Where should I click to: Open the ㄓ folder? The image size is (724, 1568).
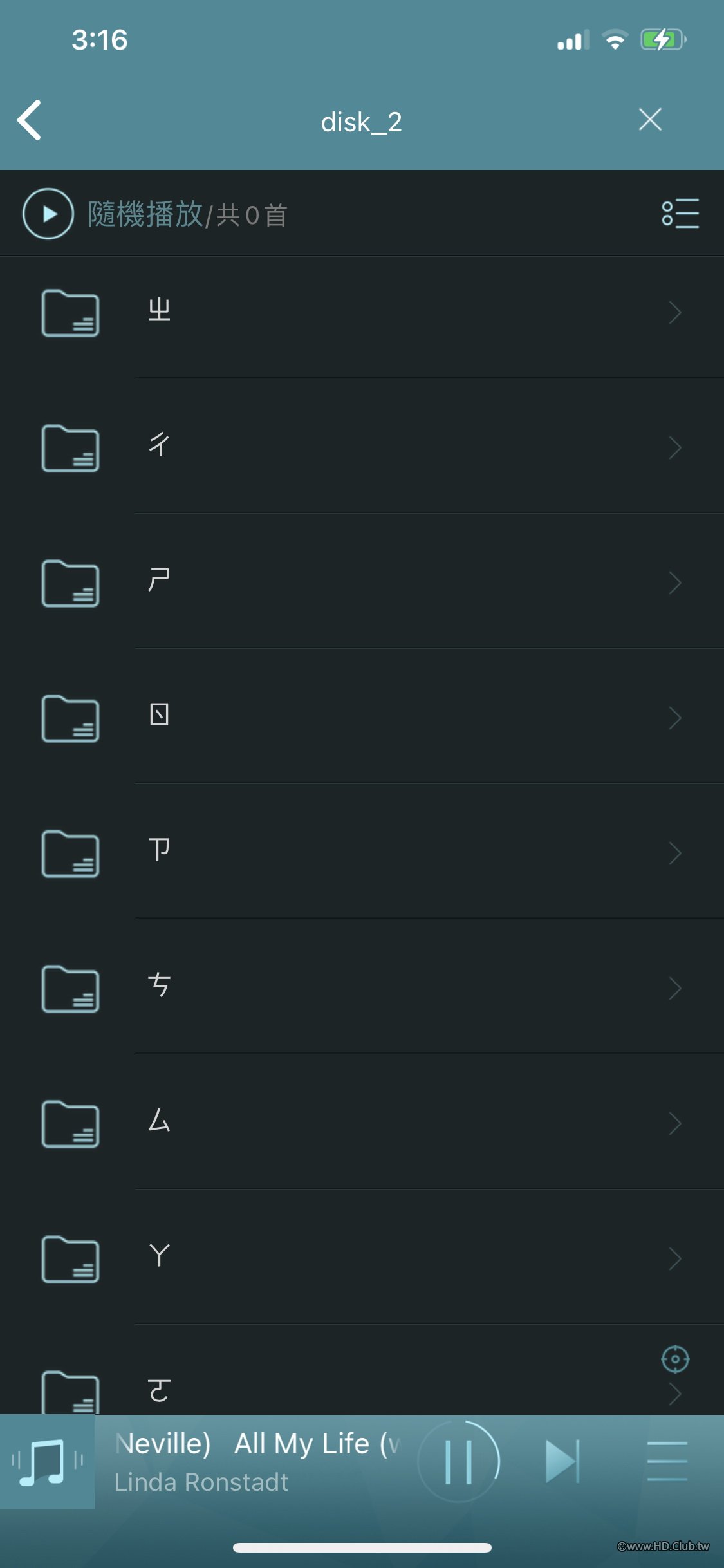coord(362,313)
